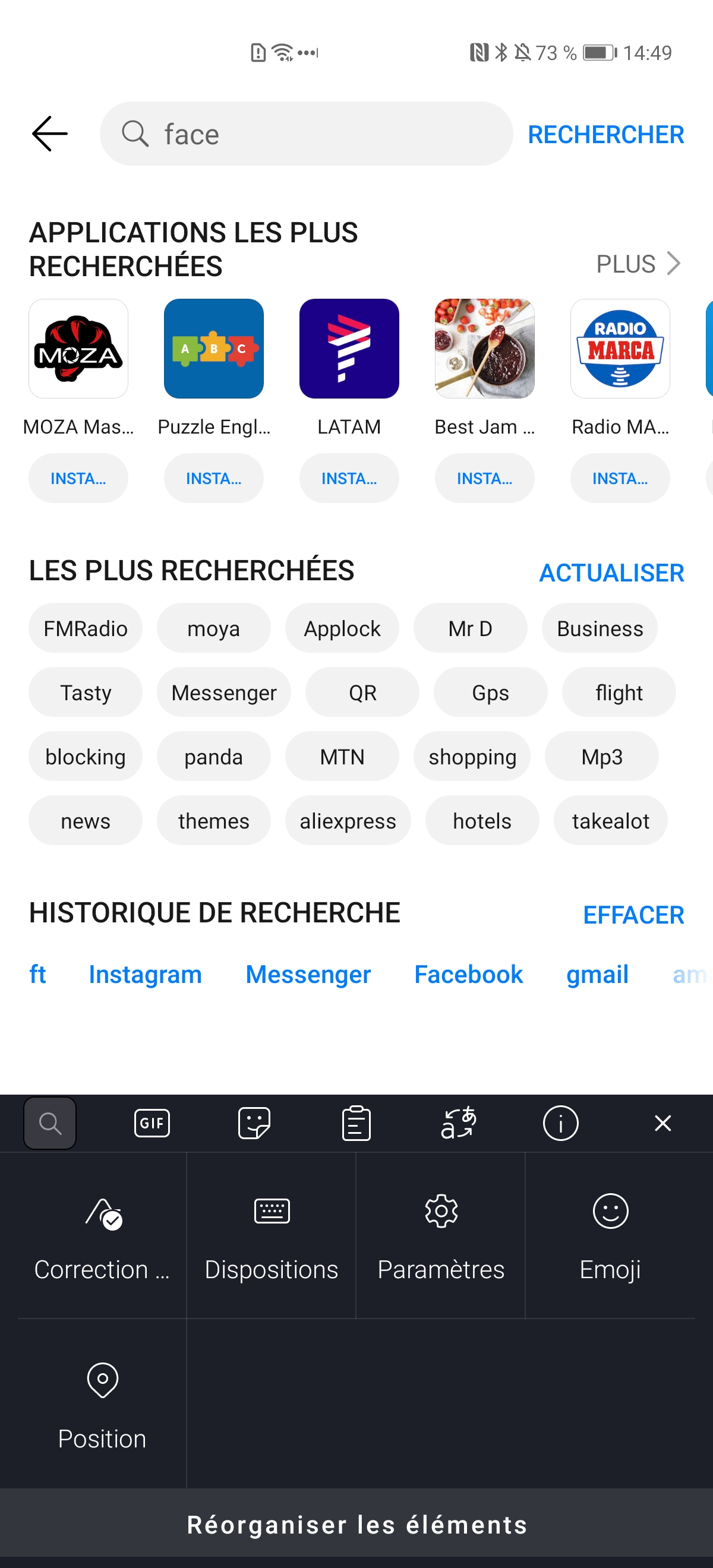
Task: Search again for Instagram from history
Action: 145,975
